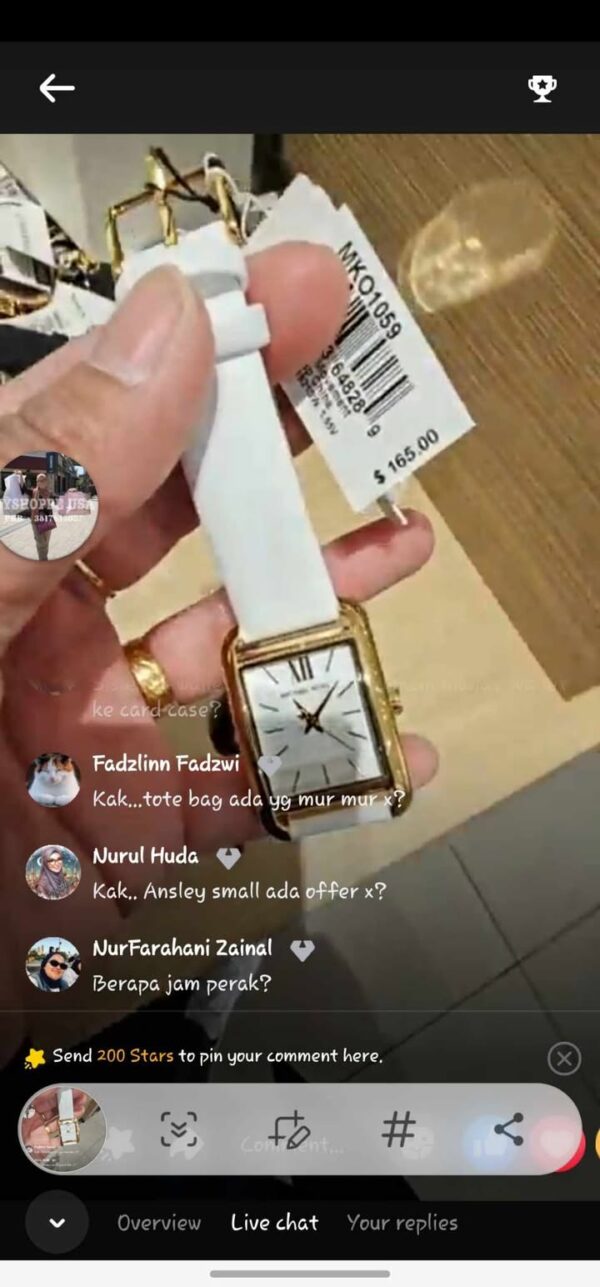This screenshot has width=600, height=1287.
Task: Edit the captured screenshot
Action: click(290, 1130)
